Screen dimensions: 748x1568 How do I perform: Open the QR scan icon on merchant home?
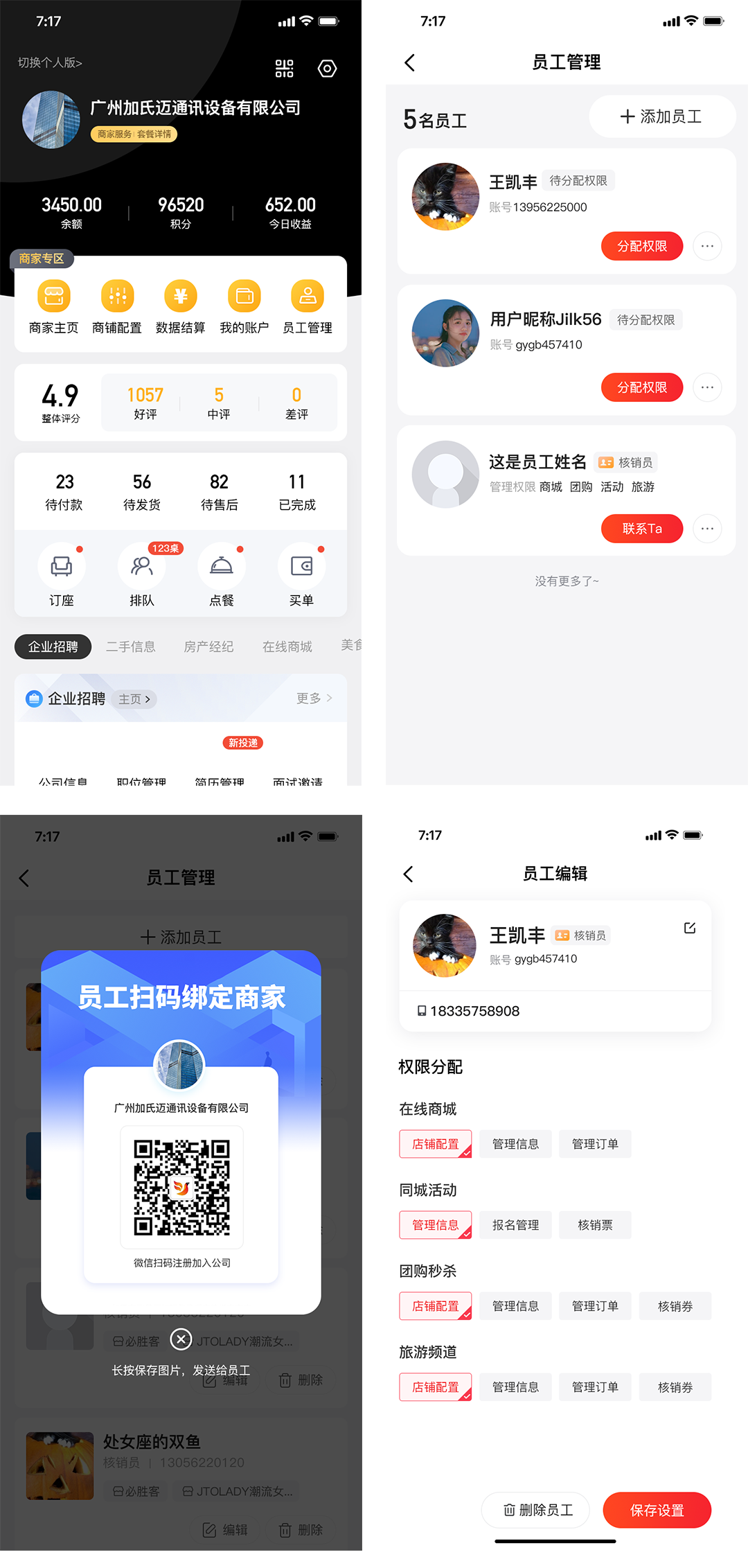click(284, 69)
